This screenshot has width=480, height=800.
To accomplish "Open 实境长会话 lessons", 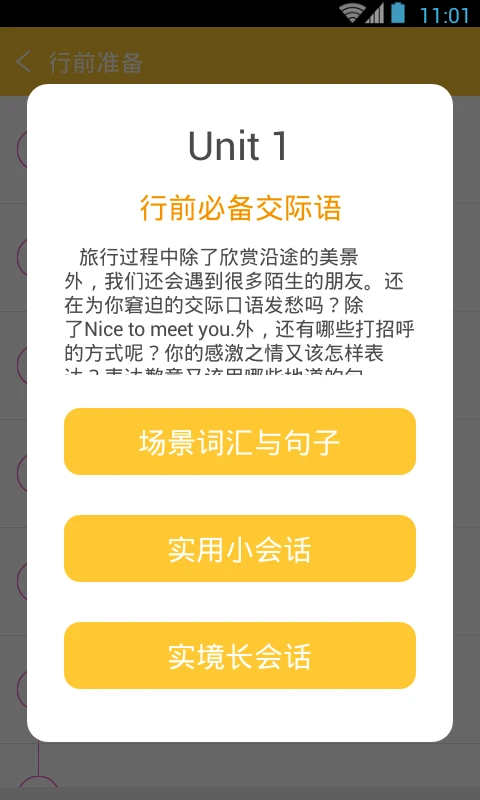I will click(240, 656).
